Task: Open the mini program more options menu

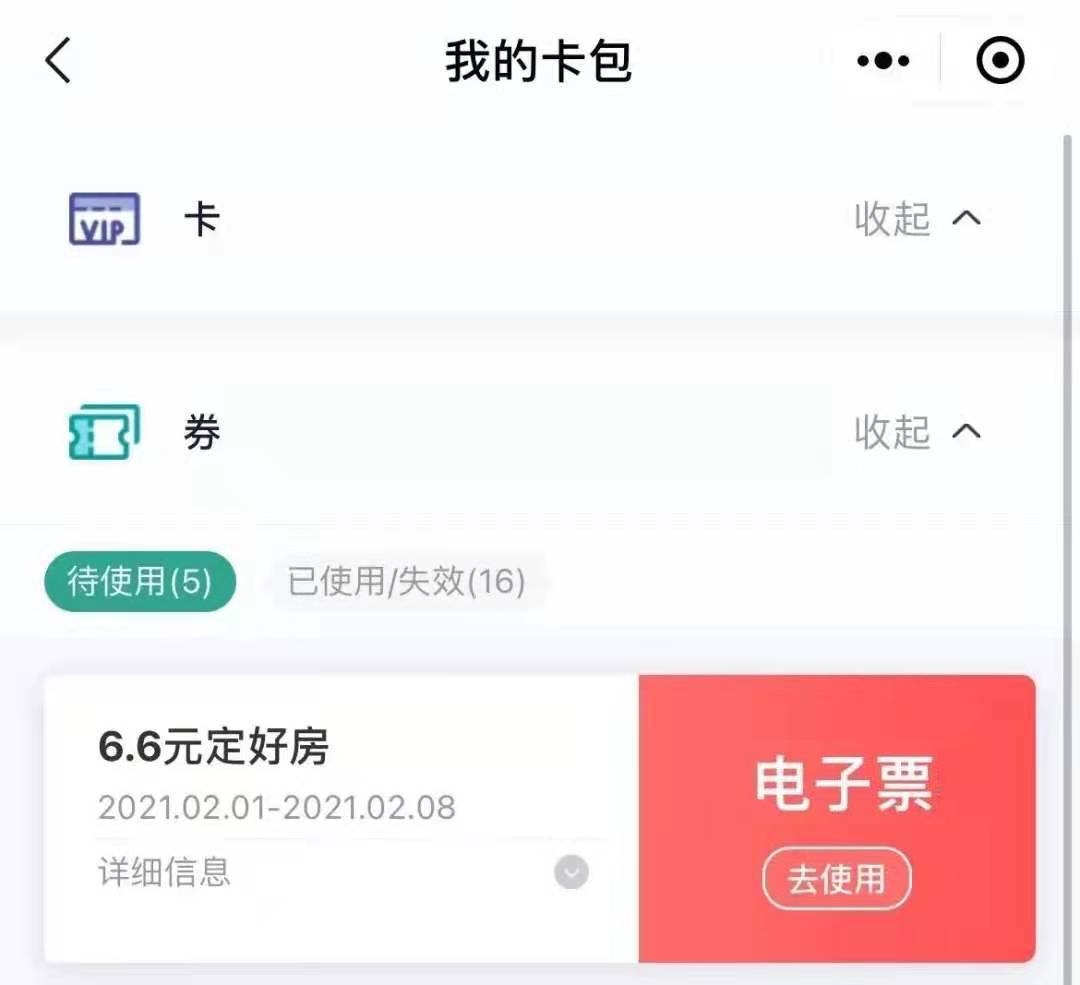Action: click(883, 62)
